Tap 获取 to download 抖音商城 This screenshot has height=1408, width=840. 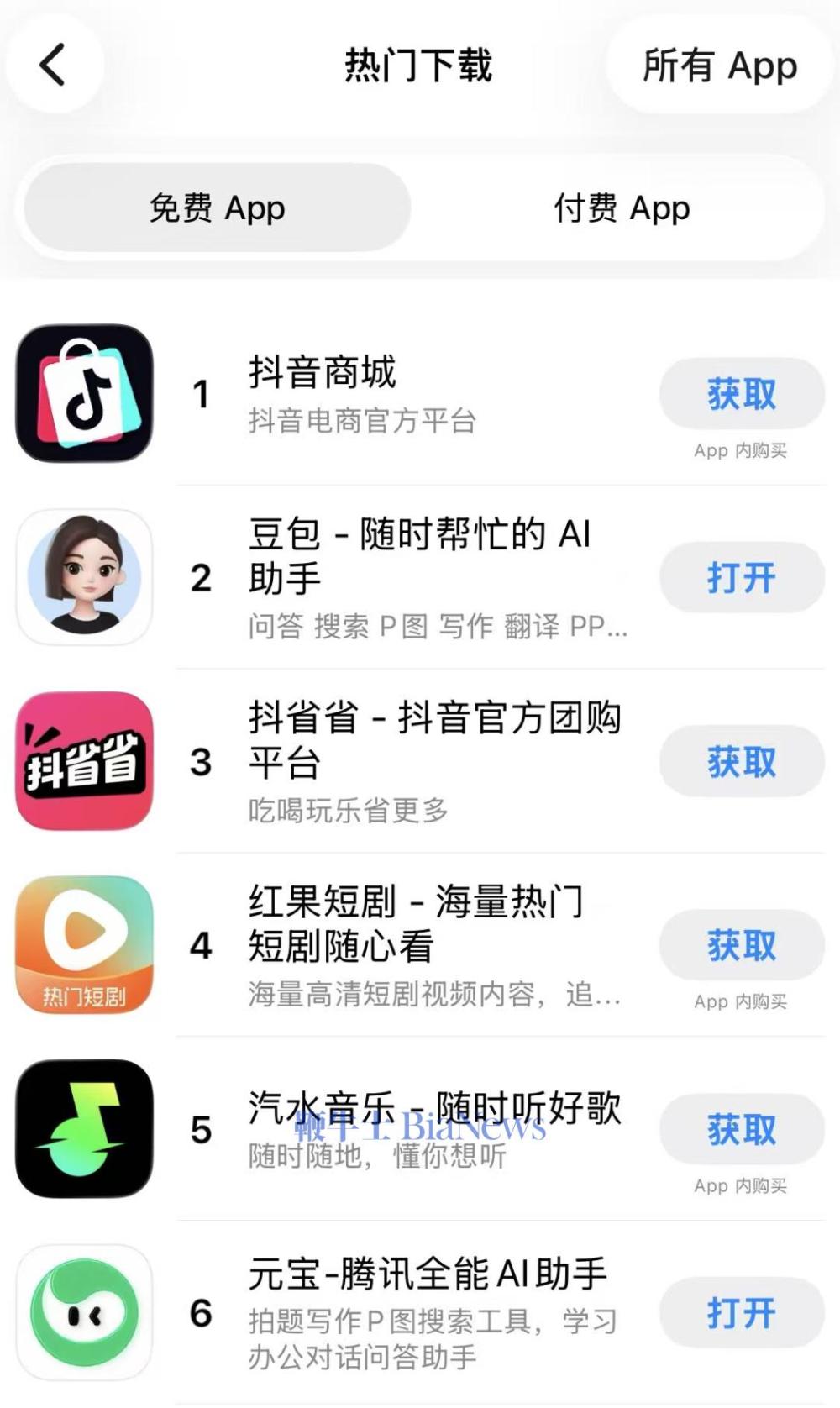coord(740,393)
